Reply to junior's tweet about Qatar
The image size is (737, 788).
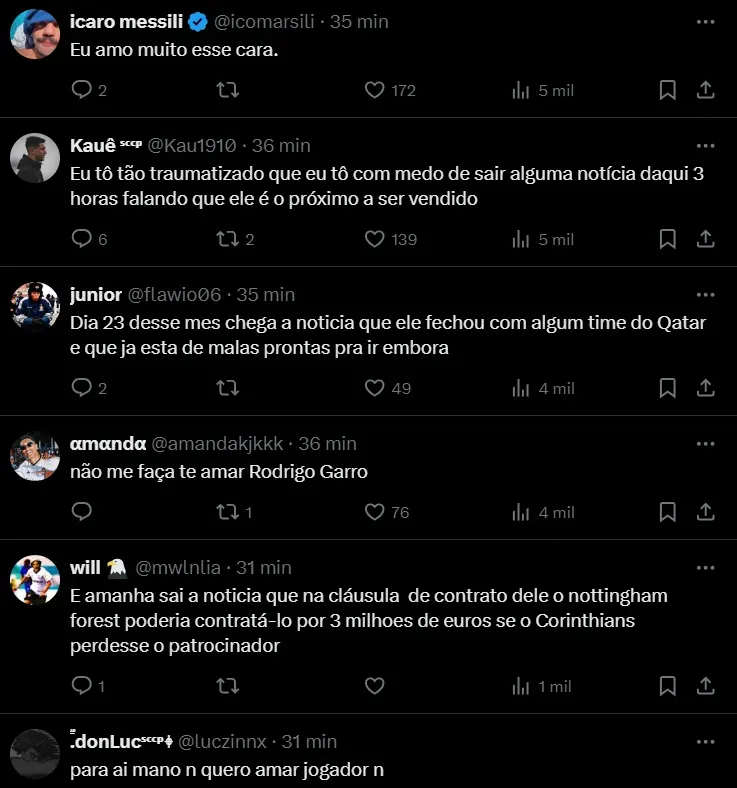83,388
